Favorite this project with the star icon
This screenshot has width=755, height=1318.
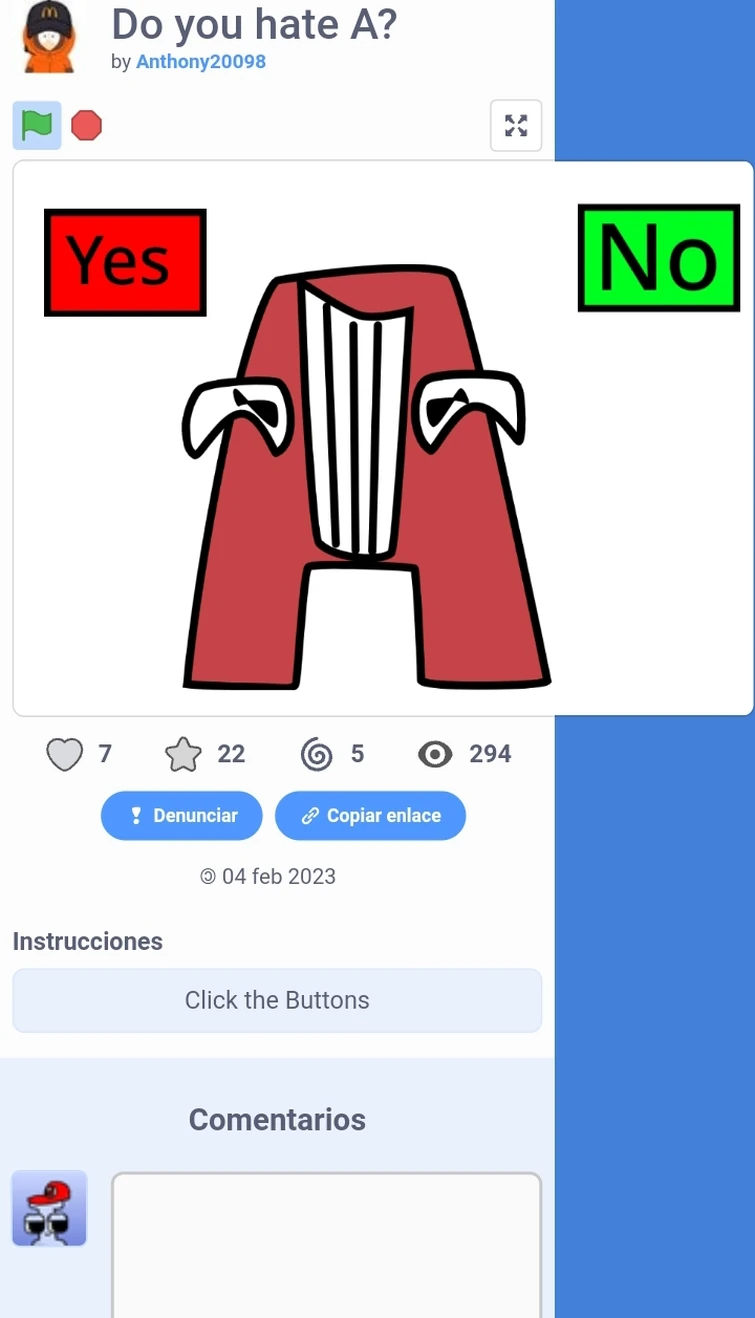pos(183,754)
